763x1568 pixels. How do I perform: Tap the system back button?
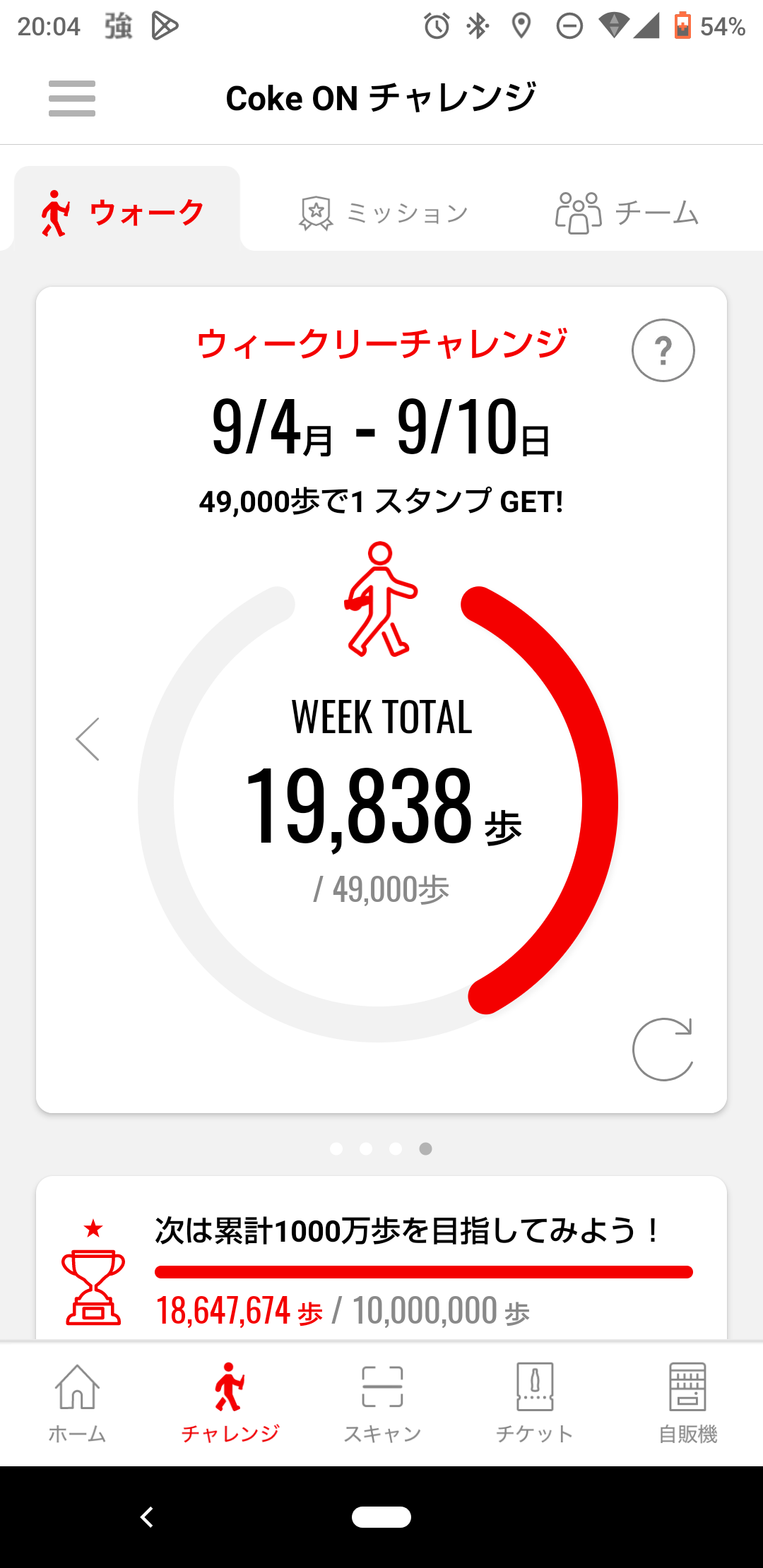pos(147,1516)
